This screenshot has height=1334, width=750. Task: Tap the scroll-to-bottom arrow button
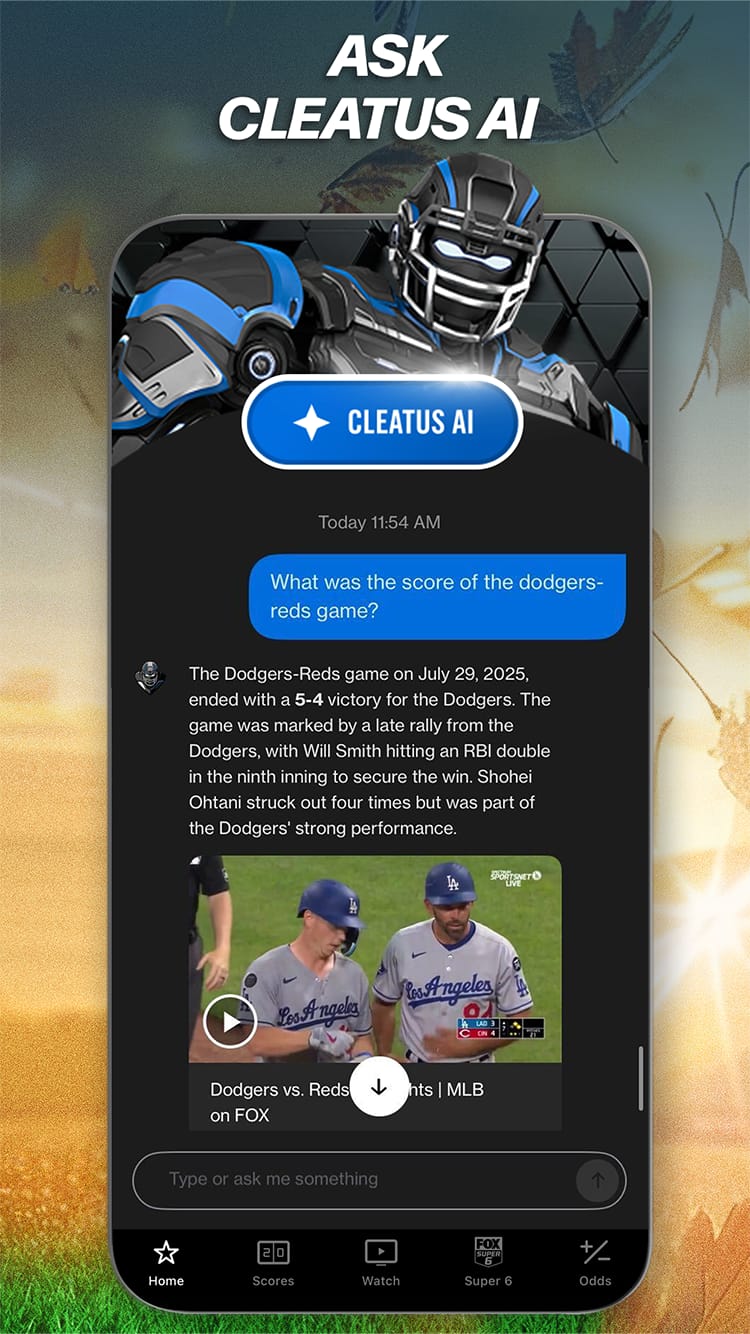[x=379, y=1087]
